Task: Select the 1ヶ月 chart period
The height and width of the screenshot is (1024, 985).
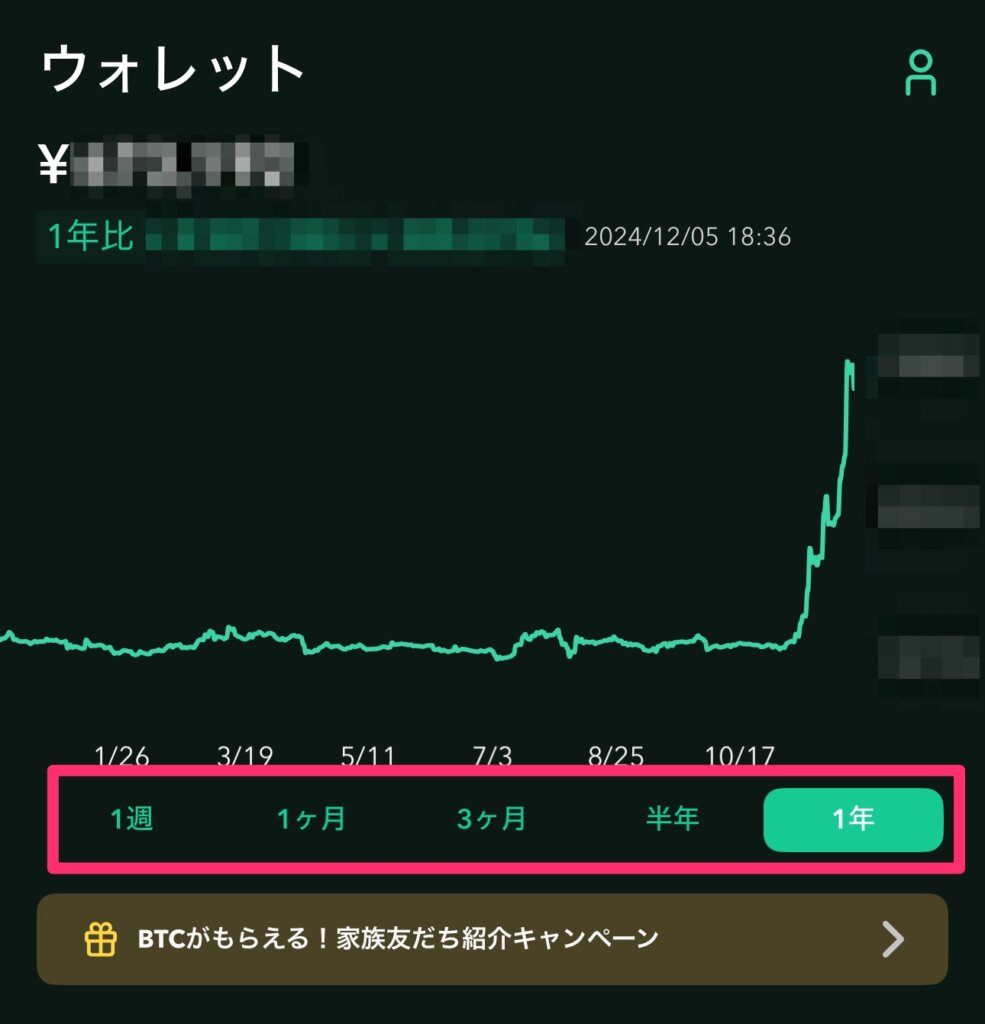Action: pos(311,819)
